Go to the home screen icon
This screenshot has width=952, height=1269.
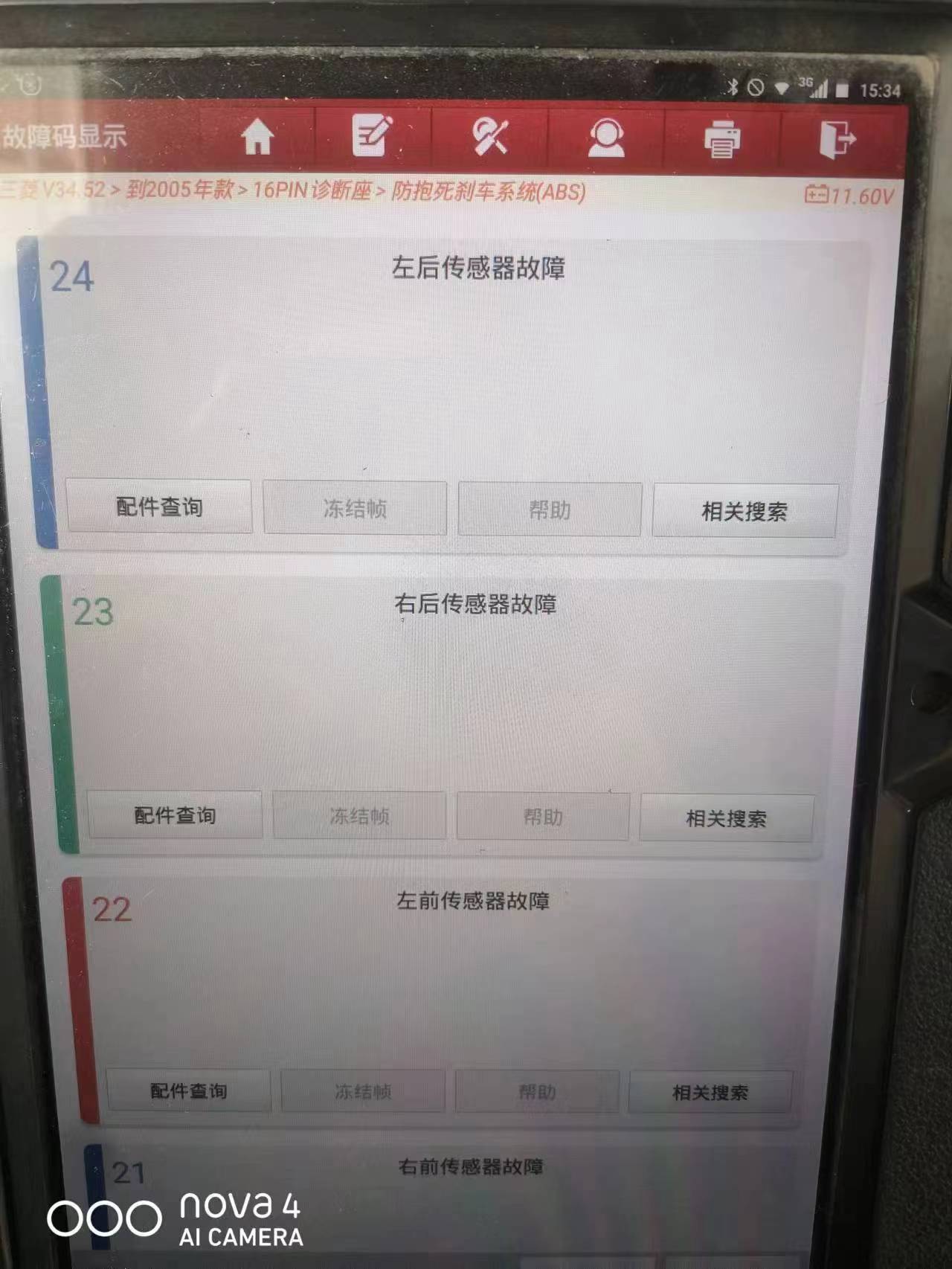(x=257, y=137)
